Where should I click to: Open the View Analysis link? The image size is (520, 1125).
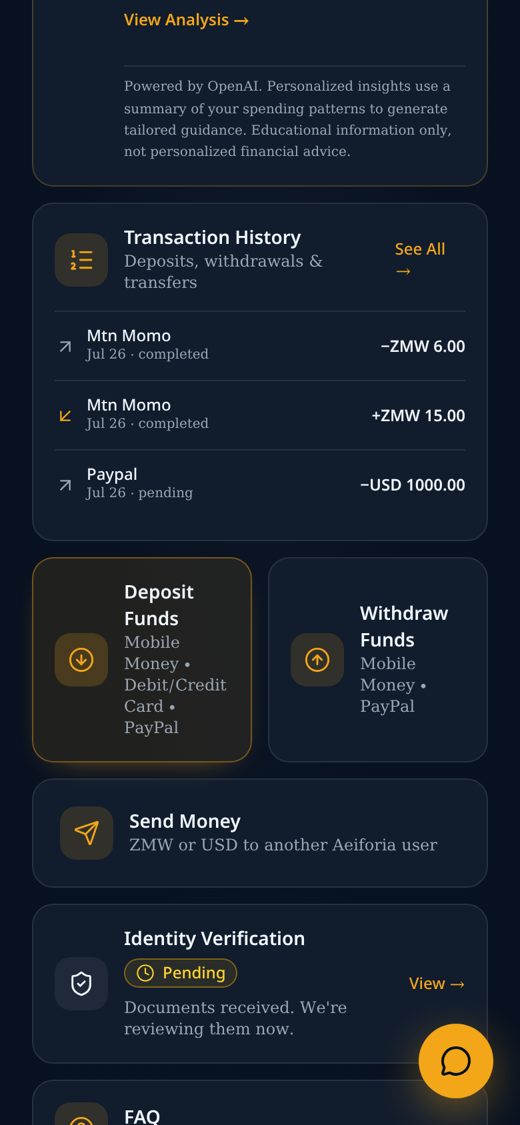(x=186, y=20)
